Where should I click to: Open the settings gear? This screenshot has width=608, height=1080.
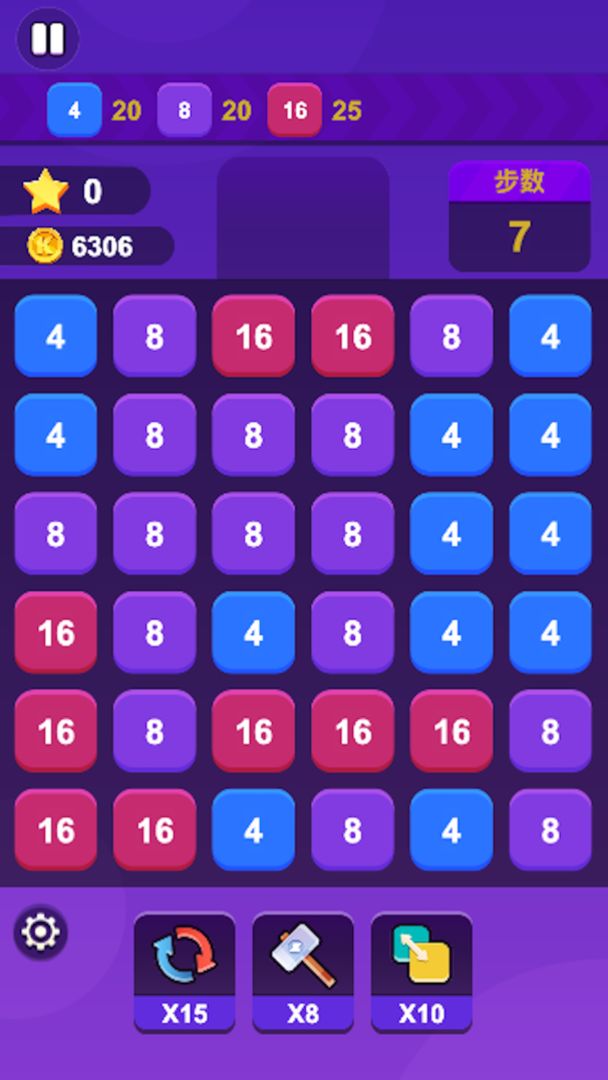pyautogui.click(x=40, y=932)
